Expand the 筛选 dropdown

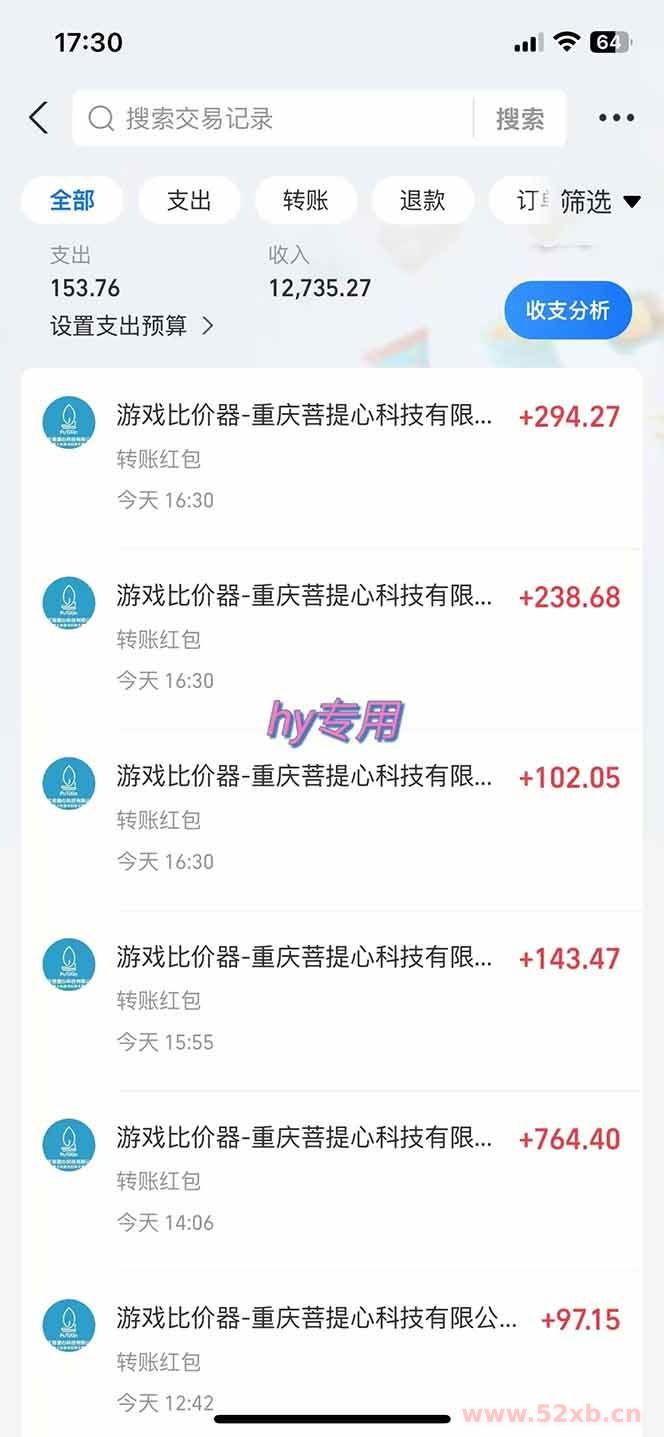pos(600,201)
